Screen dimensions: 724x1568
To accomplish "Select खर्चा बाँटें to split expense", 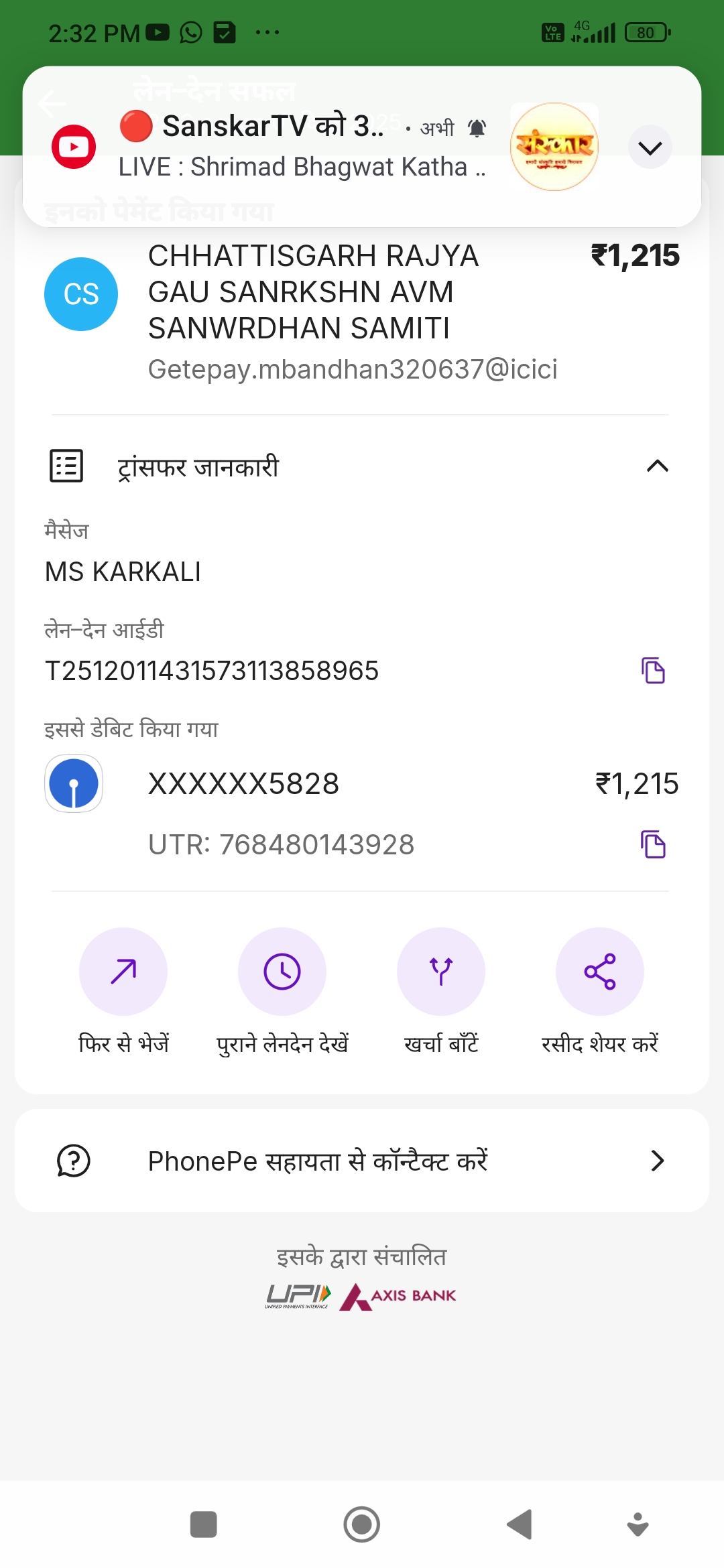I will pos(441,972).
